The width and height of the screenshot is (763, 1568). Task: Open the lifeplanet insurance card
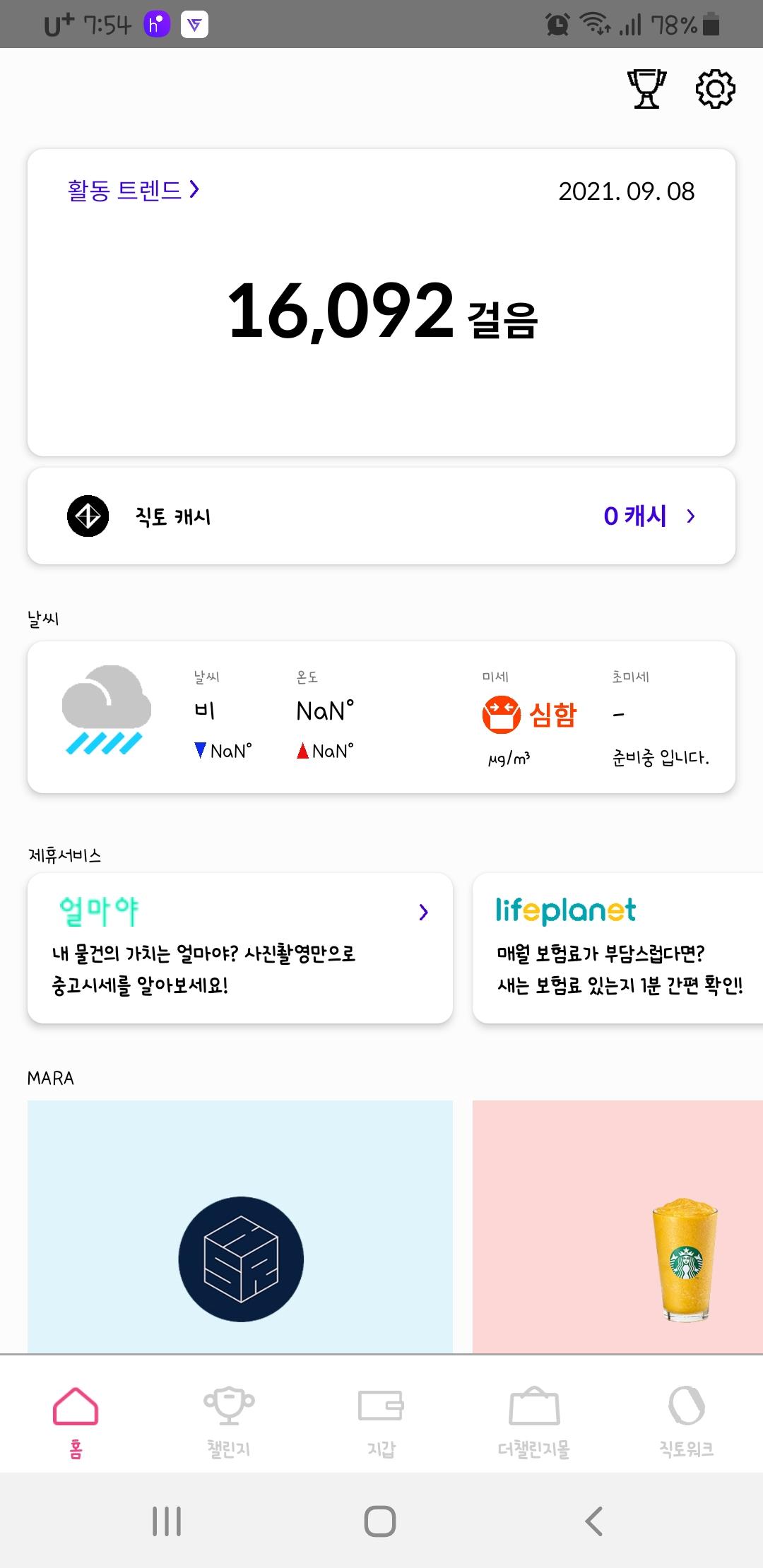pyautogui.click(x=617, y=947)
